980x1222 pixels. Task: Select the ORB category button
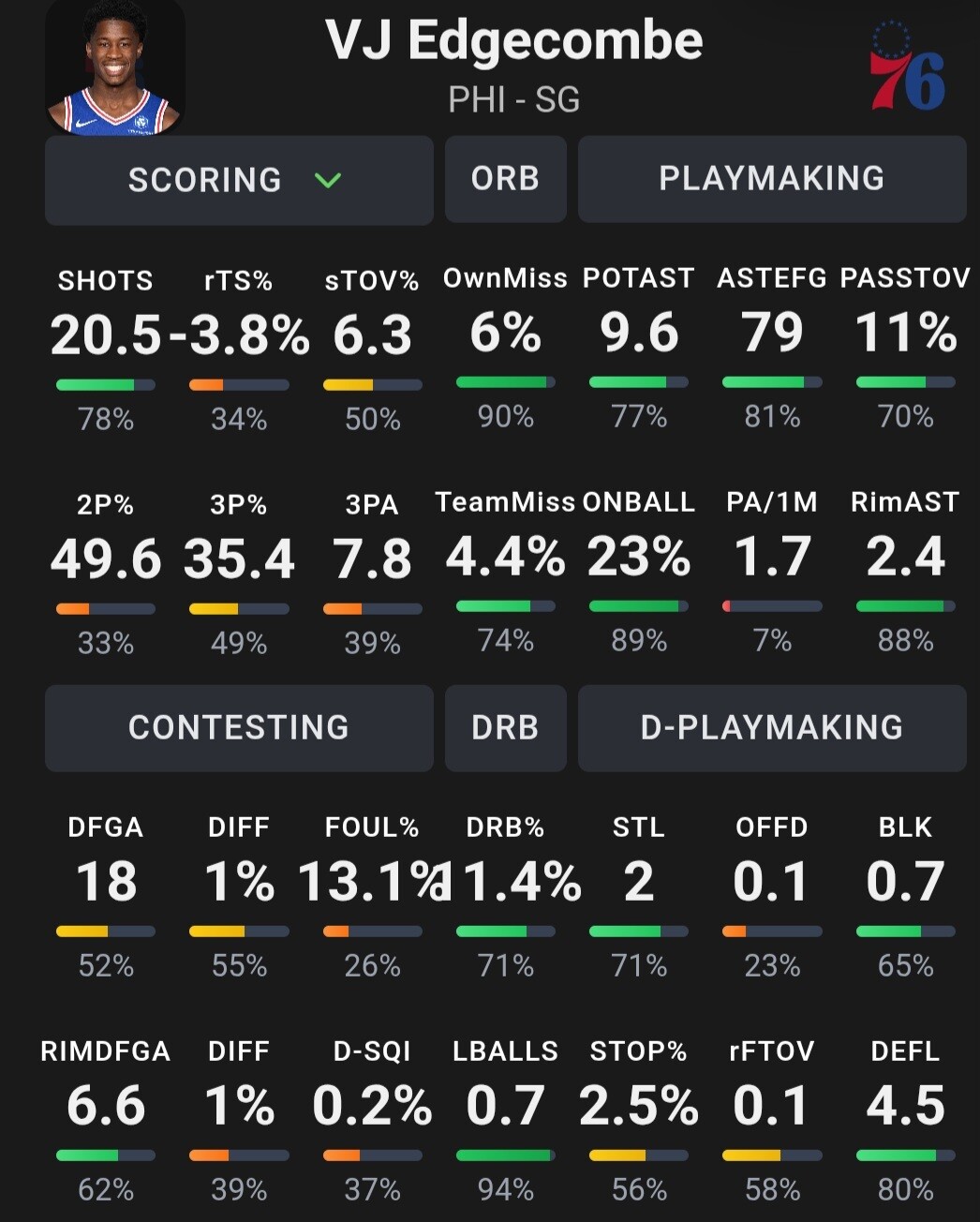click(x=506, y=179)
